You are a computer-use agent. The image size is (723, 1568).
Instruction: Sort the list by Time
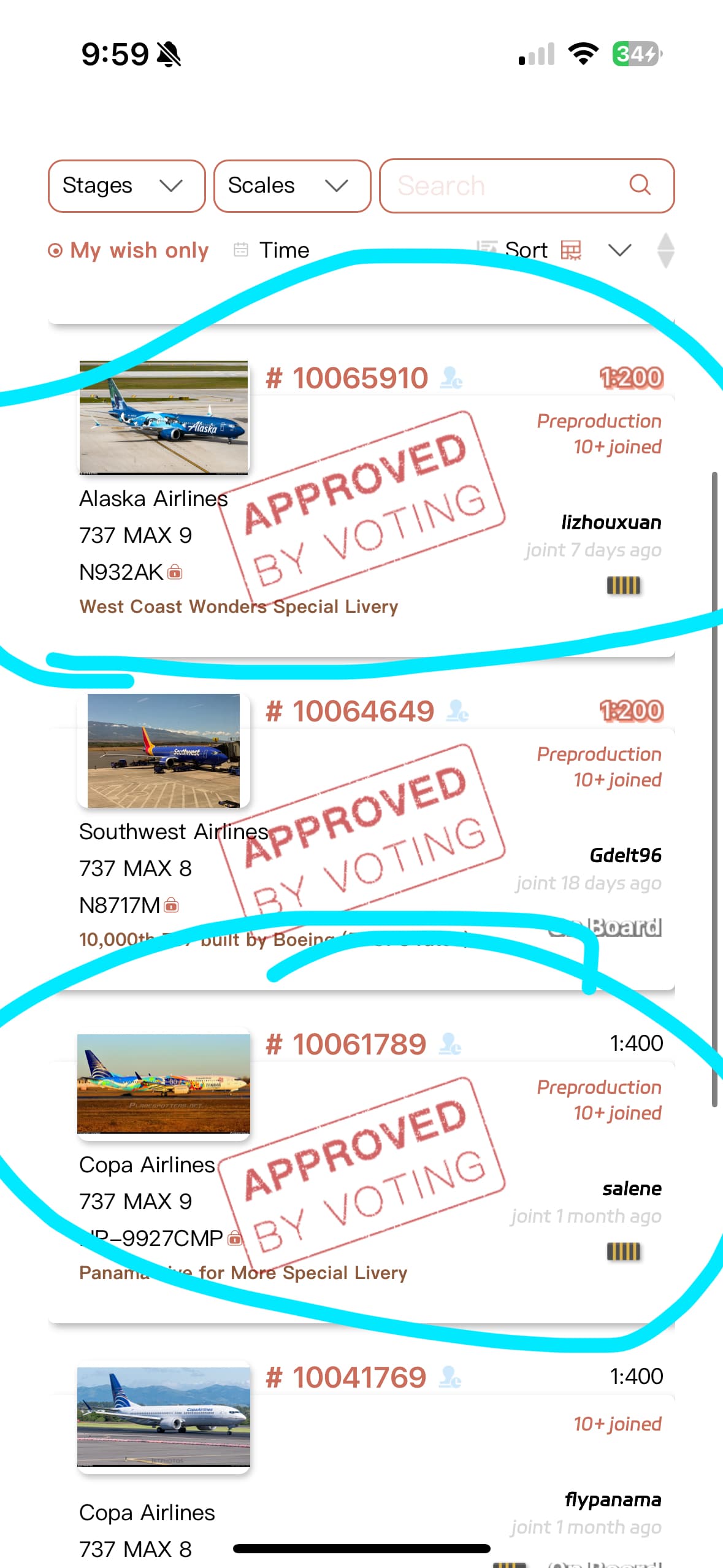[272, 250]
